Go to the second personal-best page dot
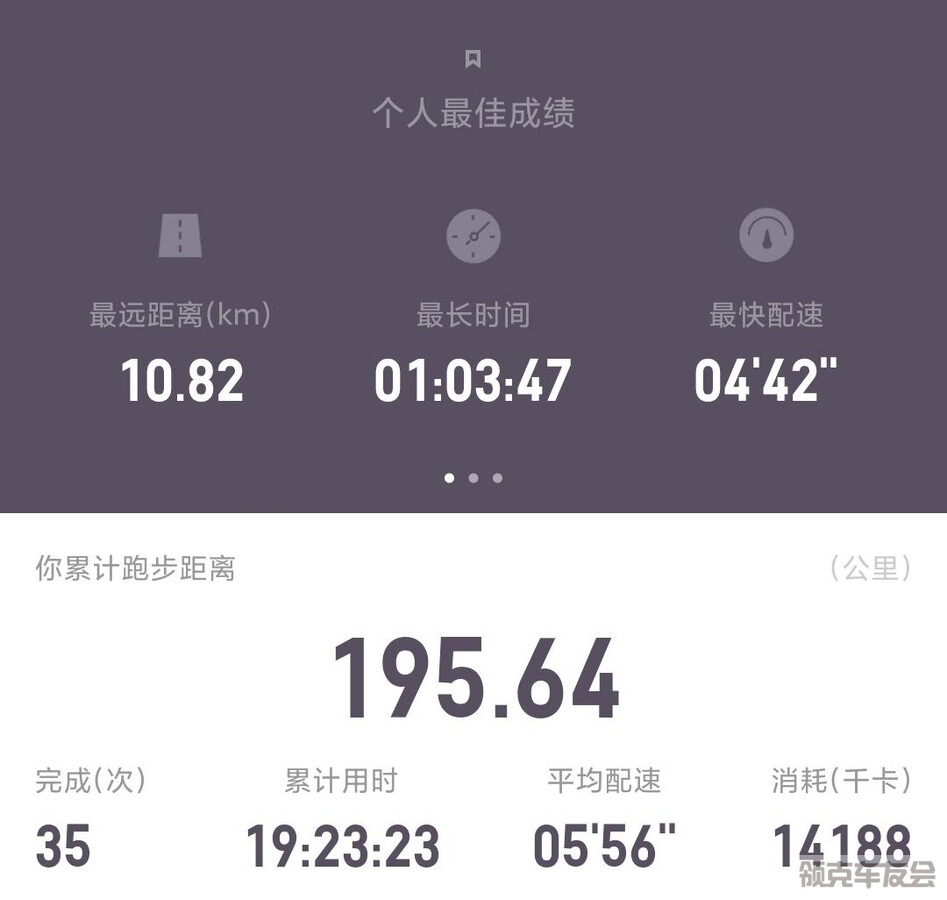 tap(473, 478)
